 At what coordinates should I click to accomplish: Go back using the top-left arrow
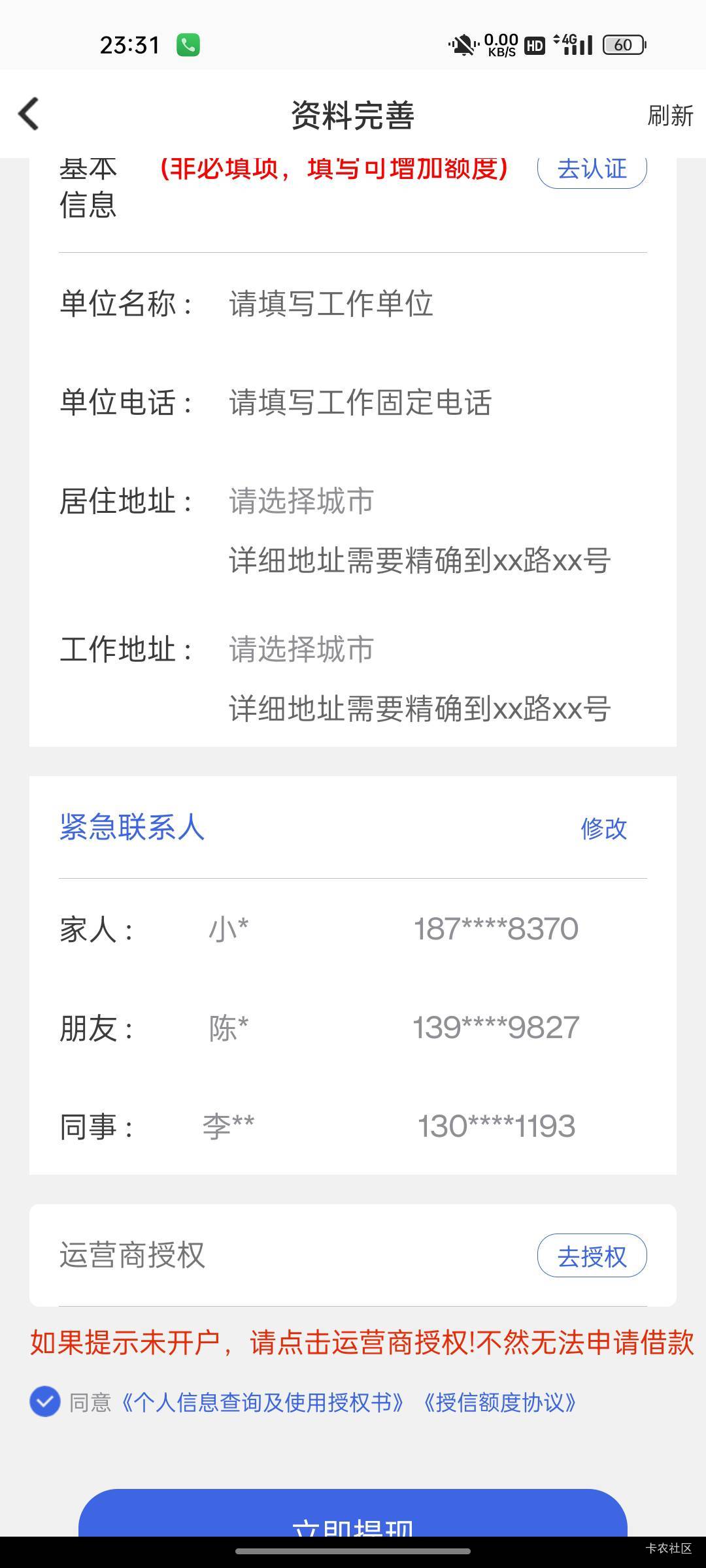point(29,114)
